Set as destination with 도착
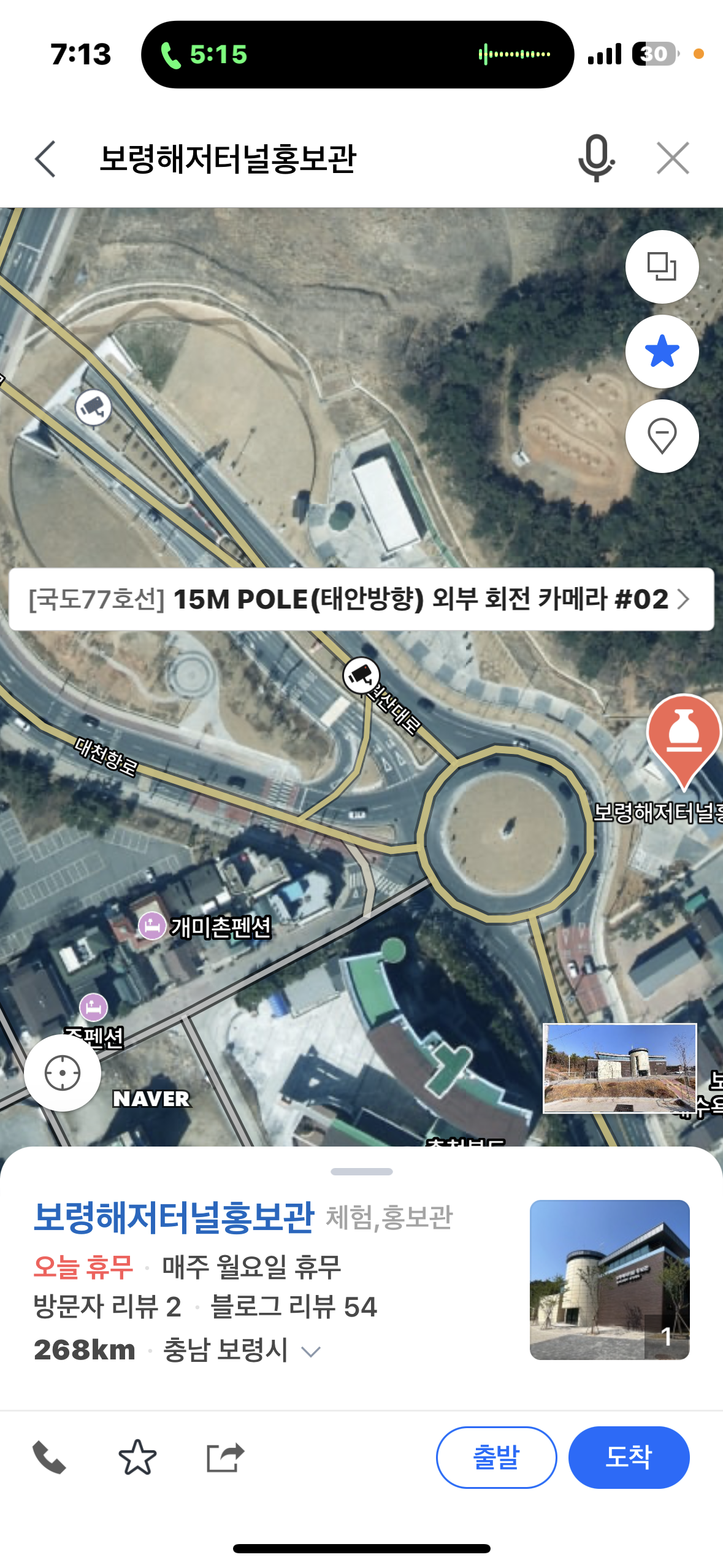 pos(629,1458)
